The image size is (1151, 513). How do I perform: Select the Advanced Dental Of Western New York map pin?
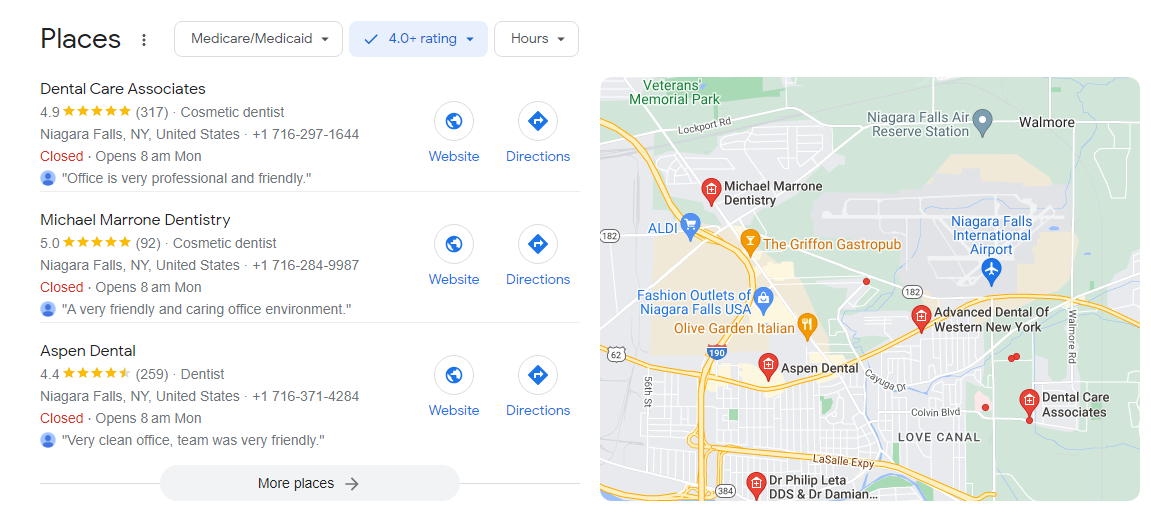(921, 319)
